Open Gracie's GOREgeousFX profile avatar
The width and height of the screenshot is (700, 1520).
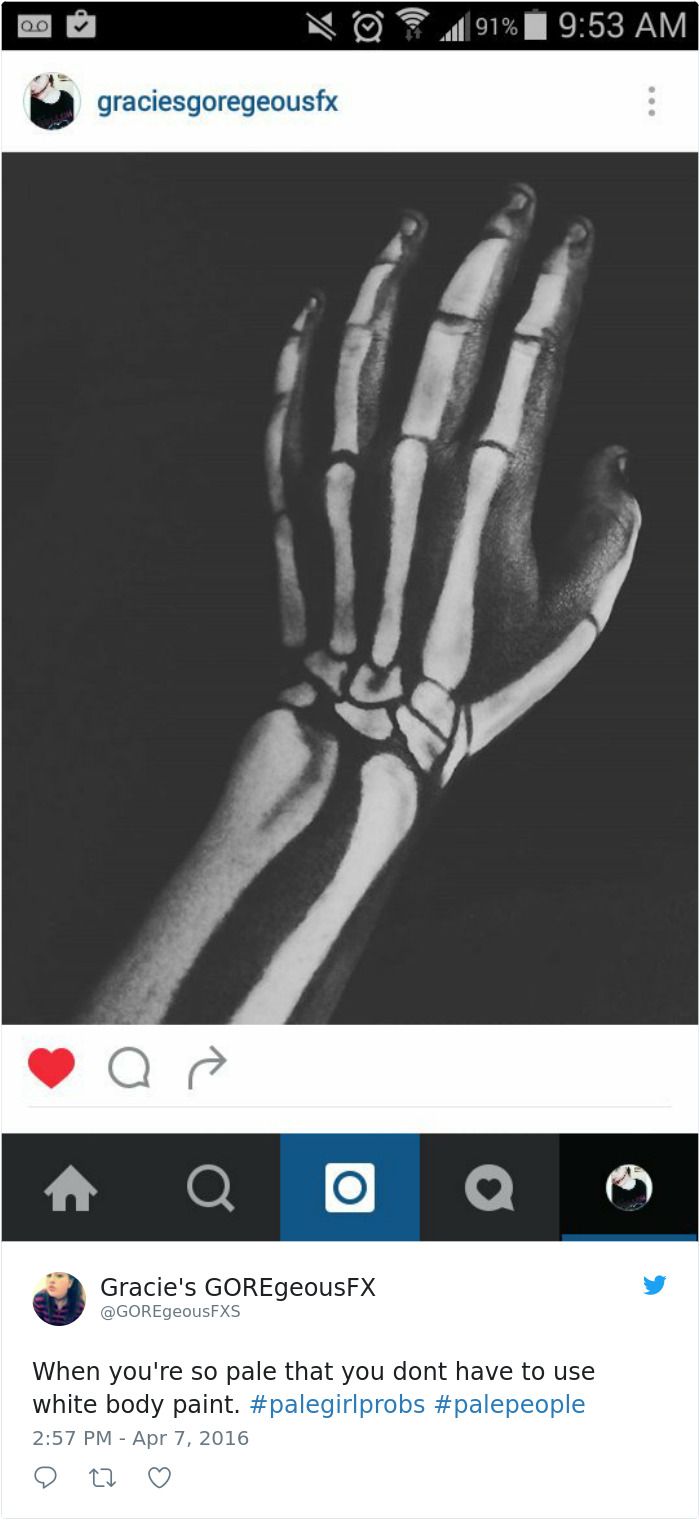pos(59,1298)
